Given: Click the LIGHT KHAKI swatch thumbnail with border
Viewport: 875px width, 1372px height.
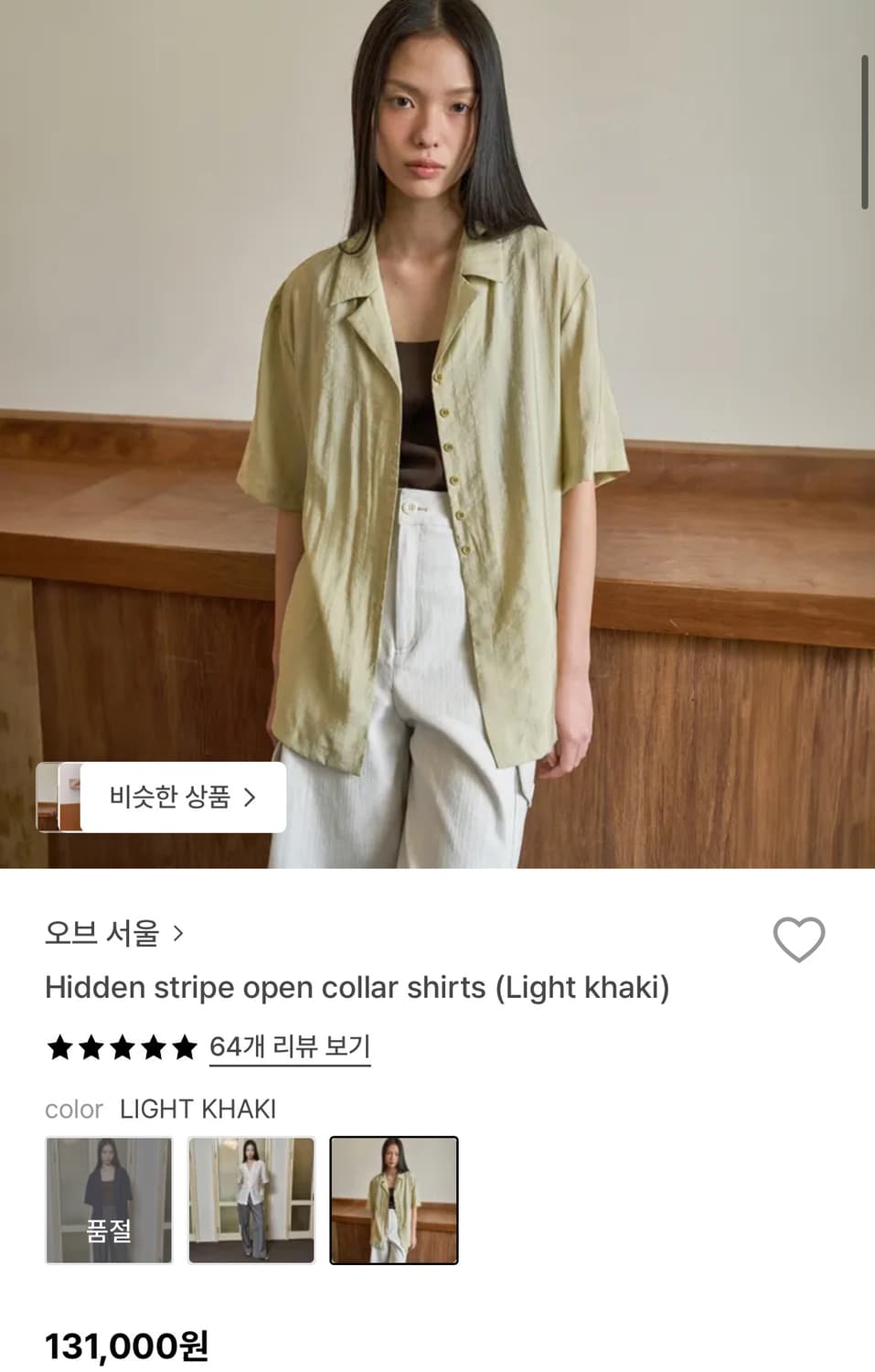Looking at the screenshot, I should click(x=394, y=1200).
